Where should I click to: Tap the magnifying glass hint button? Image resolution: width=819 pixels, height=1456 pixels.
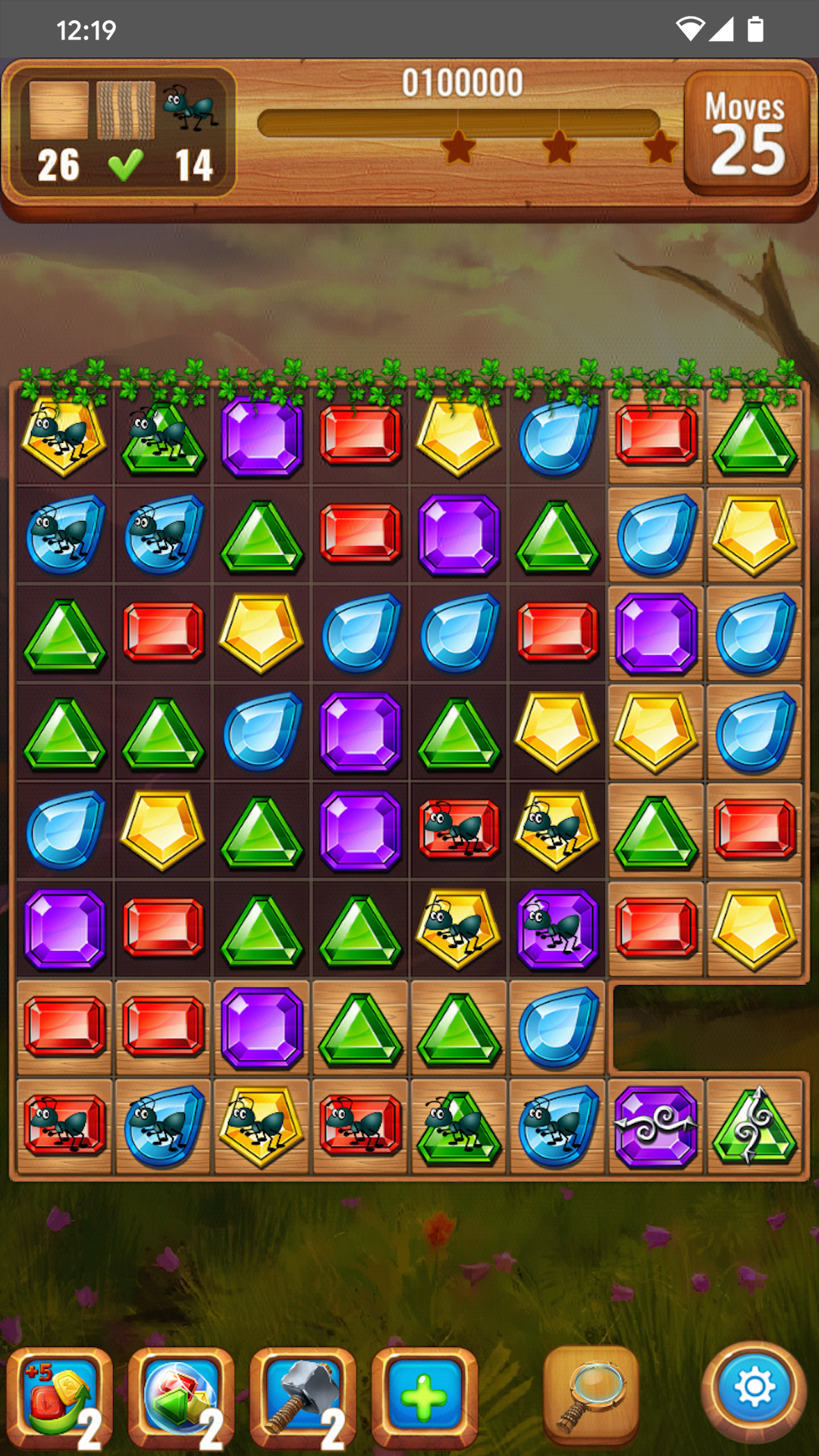591,1395
